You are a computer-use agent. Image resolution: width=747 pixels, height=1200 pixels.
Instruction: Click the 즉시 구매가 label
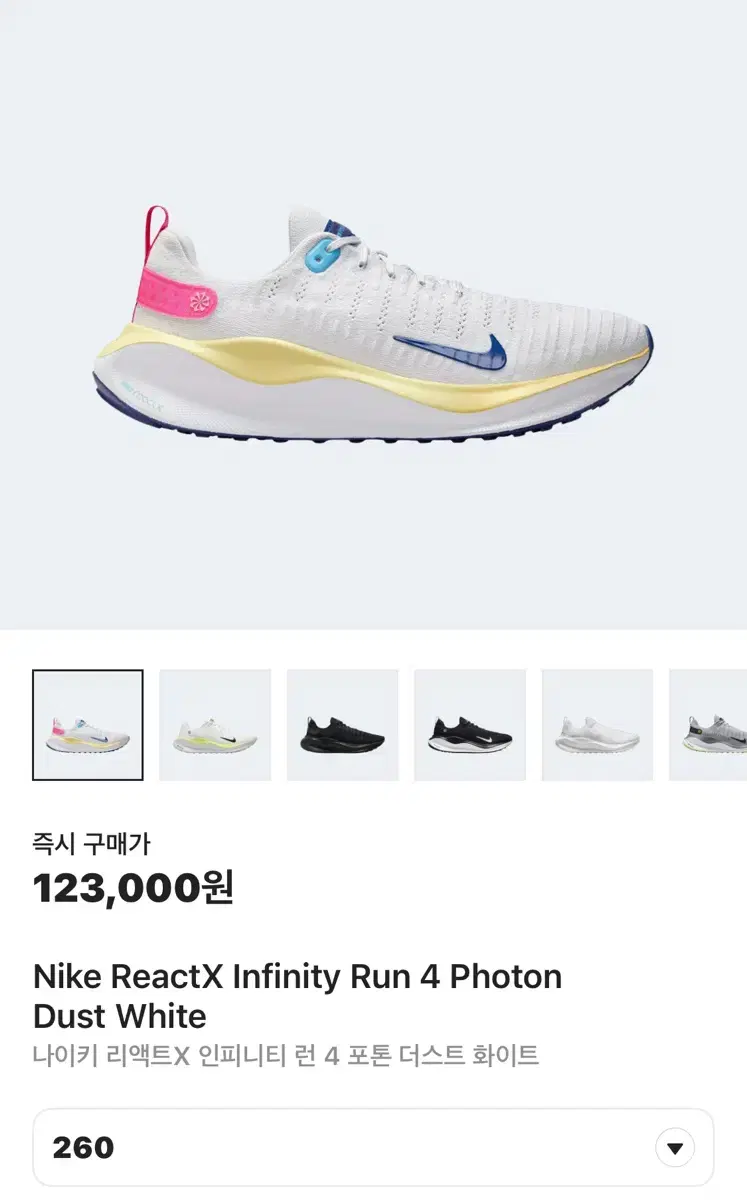pos(78,843)
